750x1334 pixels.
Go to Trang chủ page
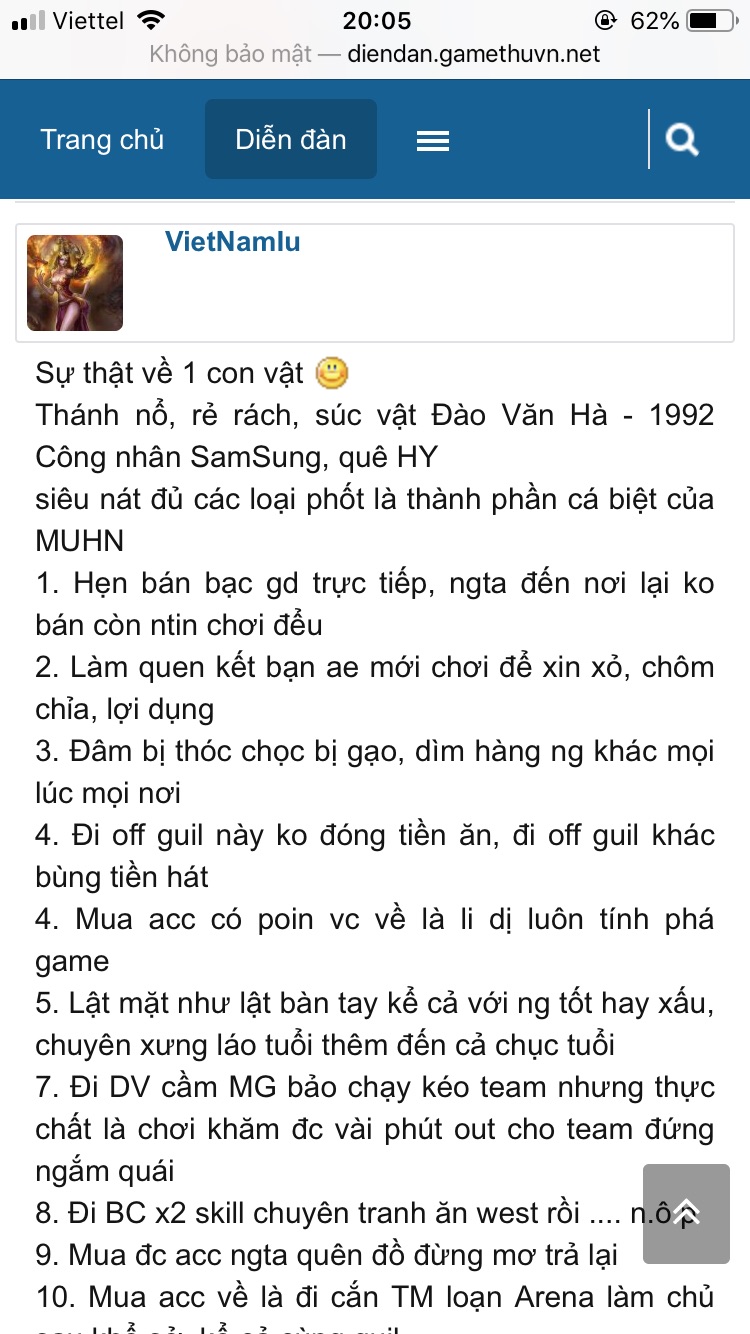coord(102,140)
